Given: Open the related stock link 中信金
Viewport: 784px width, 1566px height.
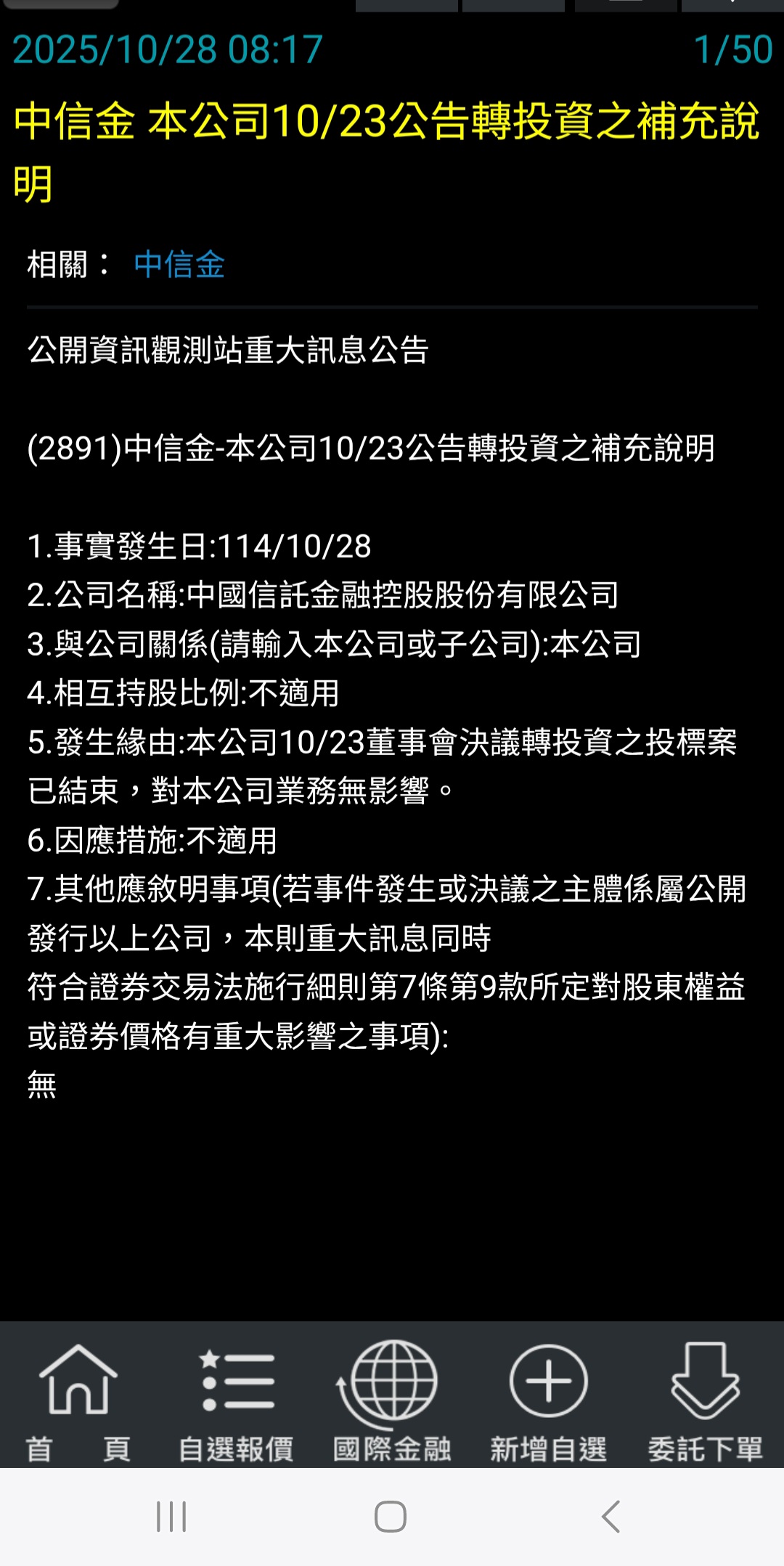Looking at the screenshot, I should point(179,265).
